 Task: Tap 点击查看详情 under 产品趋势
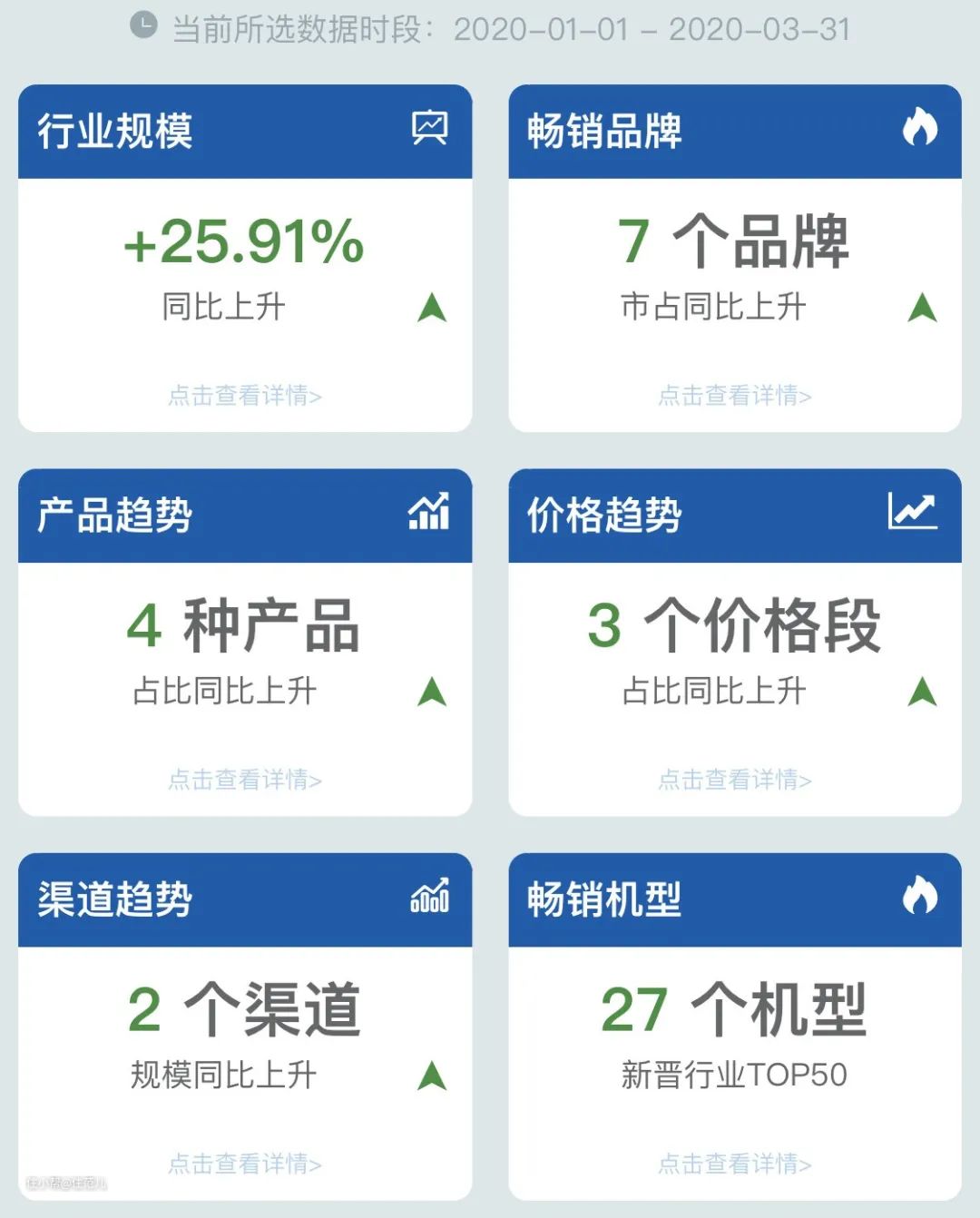pyautogui.click(x=245, y=780)
